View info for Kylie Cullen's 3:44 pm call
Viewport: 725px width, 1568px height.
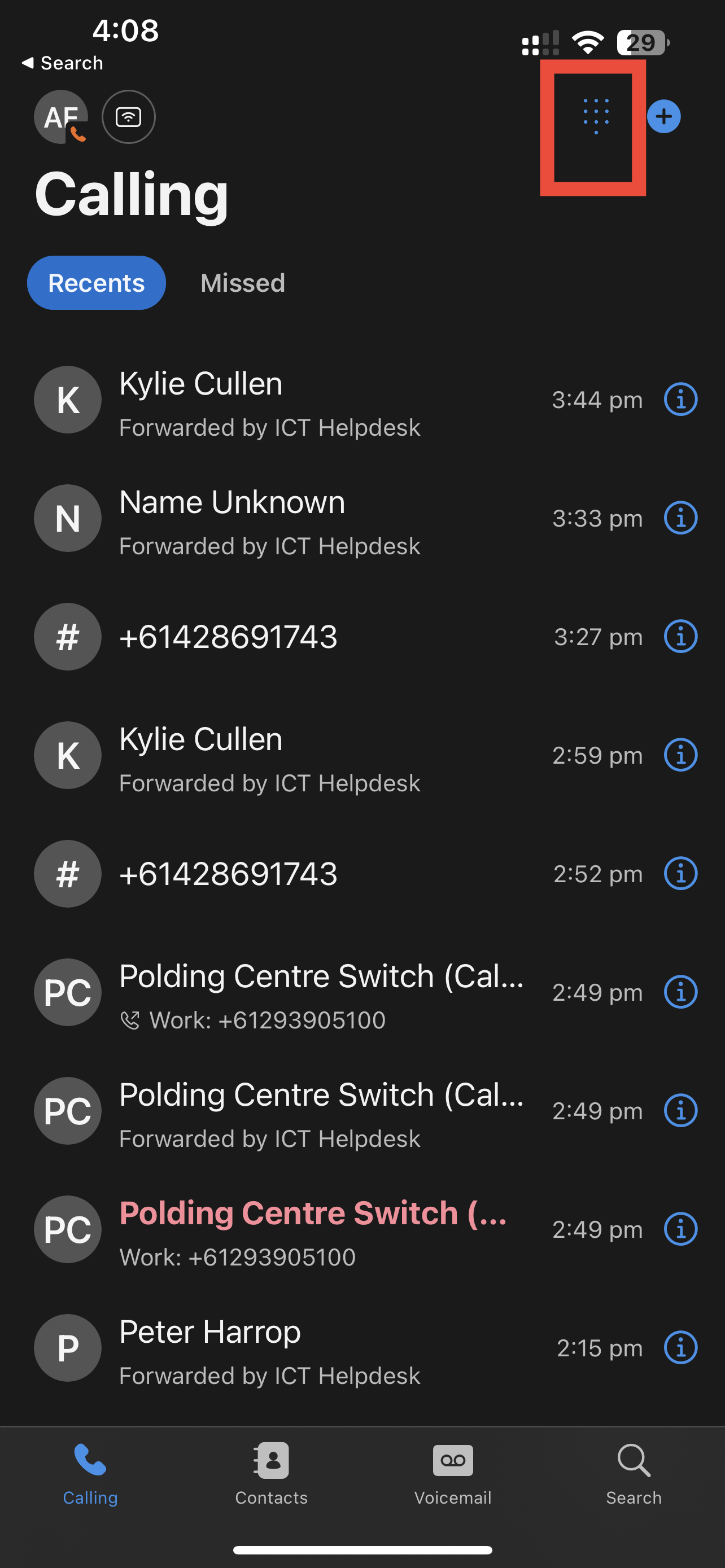pos(680,399)
